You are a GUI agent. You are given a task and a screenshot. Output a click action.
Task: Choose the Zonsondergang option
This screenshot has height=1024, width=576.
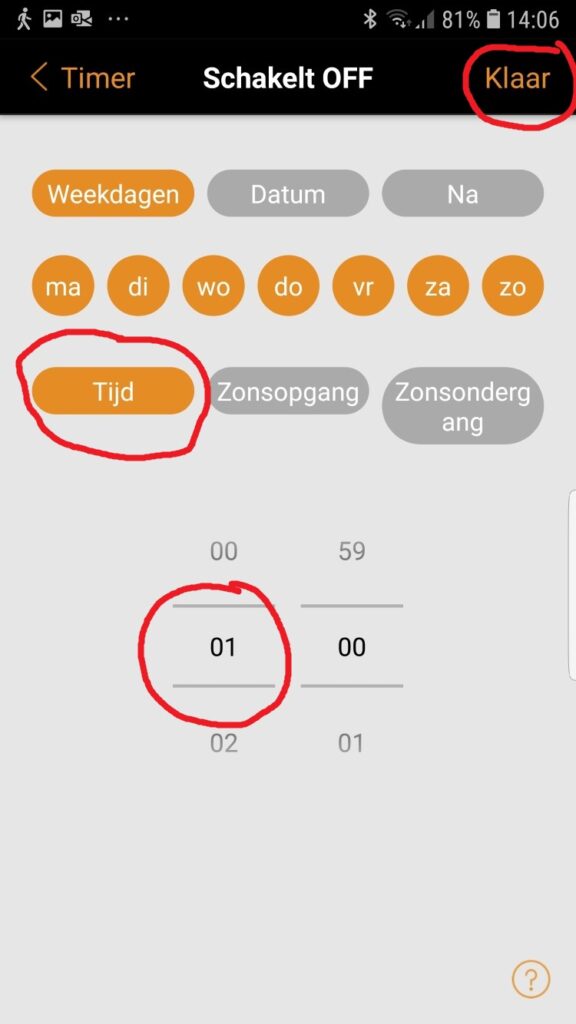click(462, 407)
